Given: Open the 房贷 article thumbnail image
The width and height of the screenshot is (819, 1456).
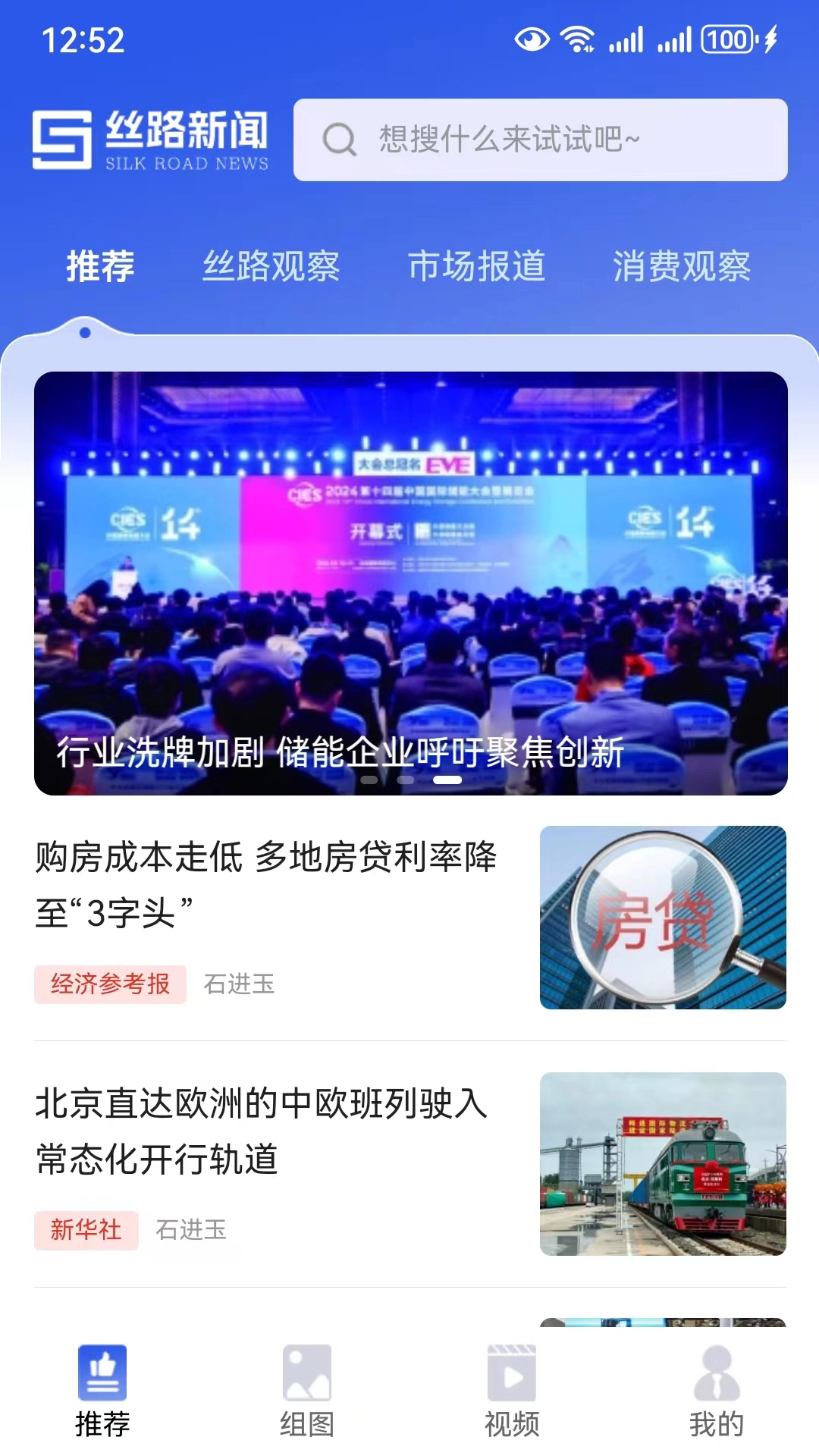Looking at the screenshot, I should tap(663, 918).
